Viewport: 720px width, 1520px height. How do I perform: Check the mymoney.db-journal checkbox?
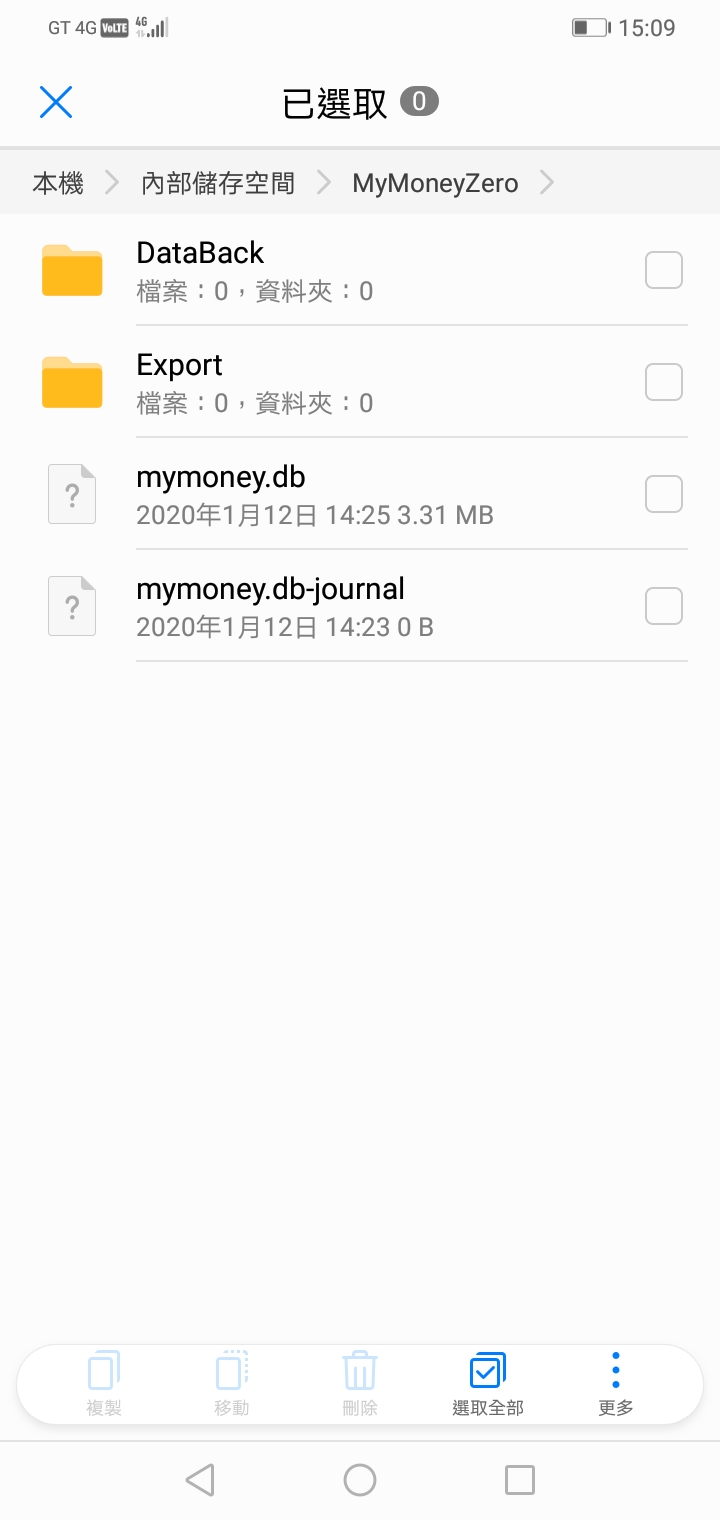(x=663, y=605)
